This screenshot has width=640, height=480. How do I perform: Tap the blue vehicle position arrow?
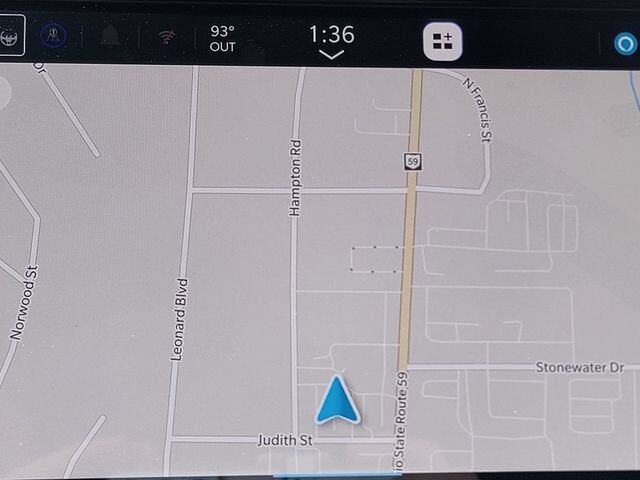337,400
